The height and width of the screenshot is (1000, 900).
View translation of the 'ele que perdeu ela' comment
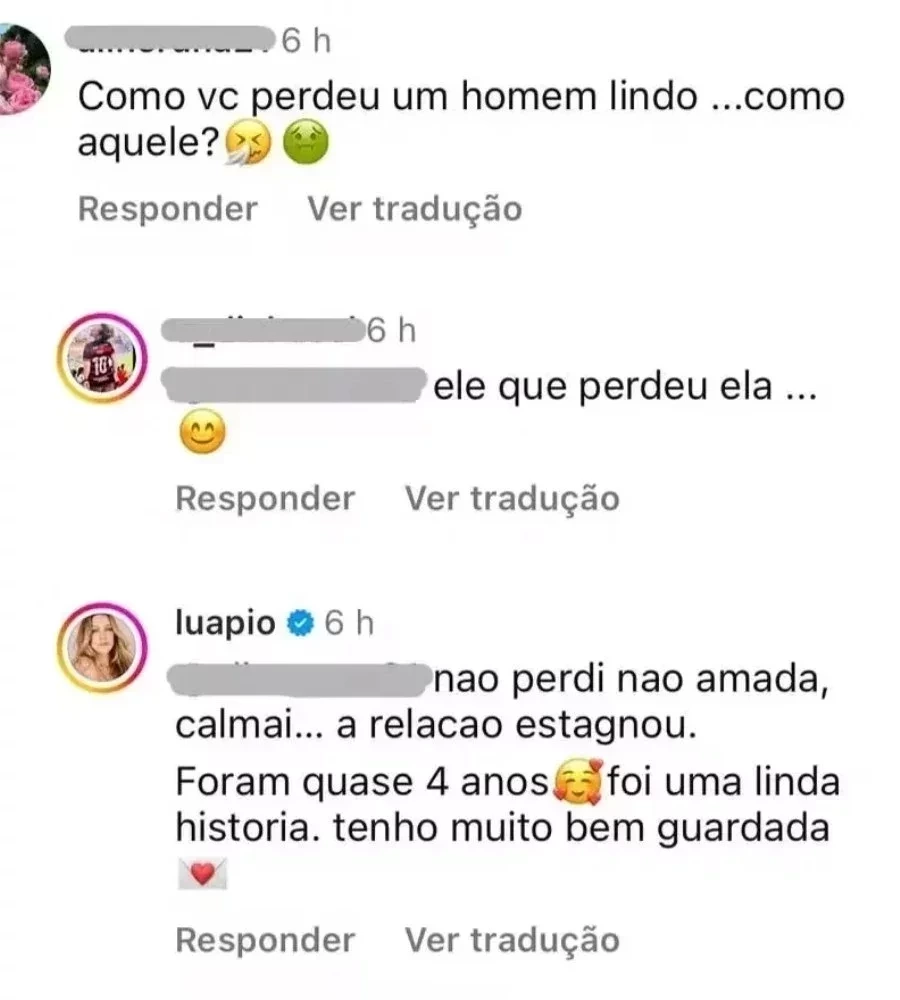coord(512,498)
